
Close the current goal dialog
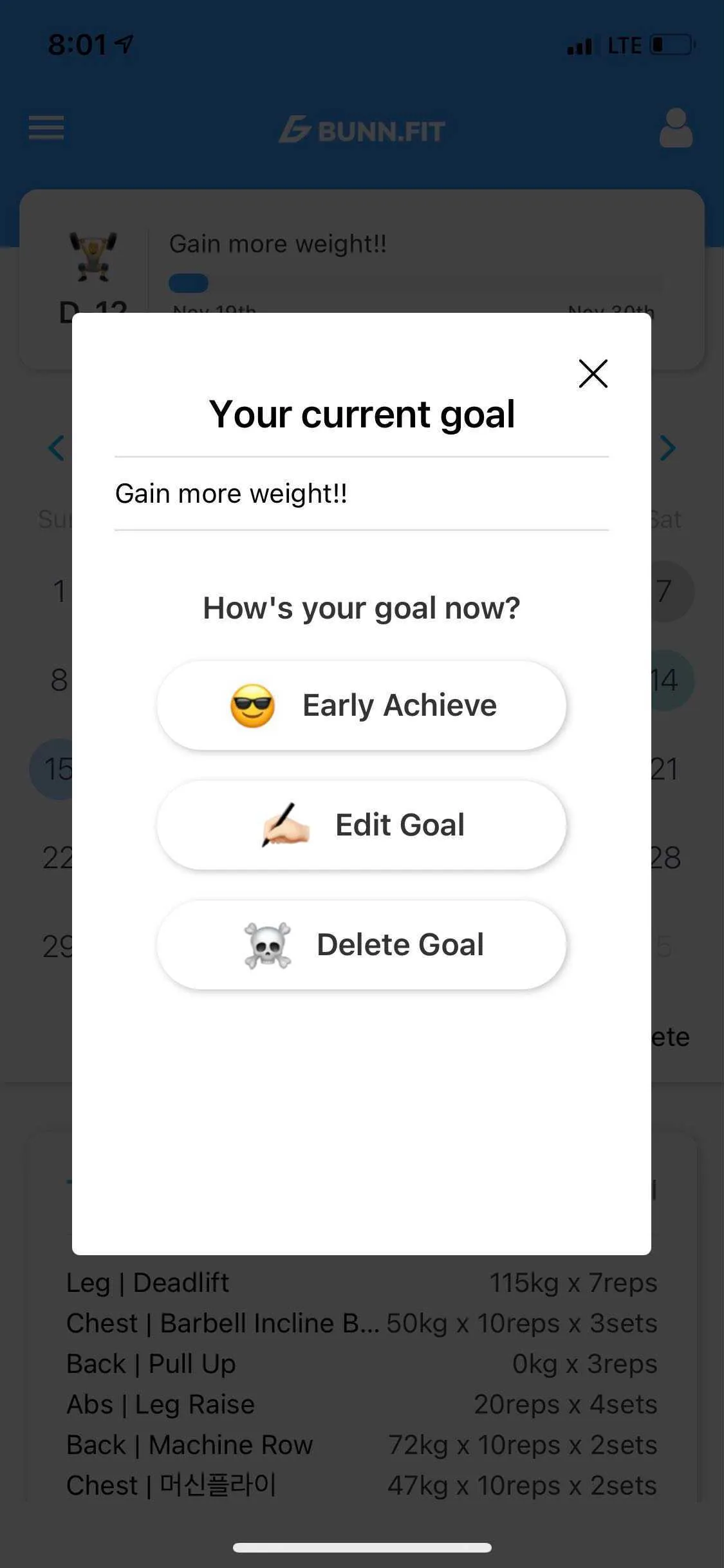pyautogui.click(x=593, y=373)
